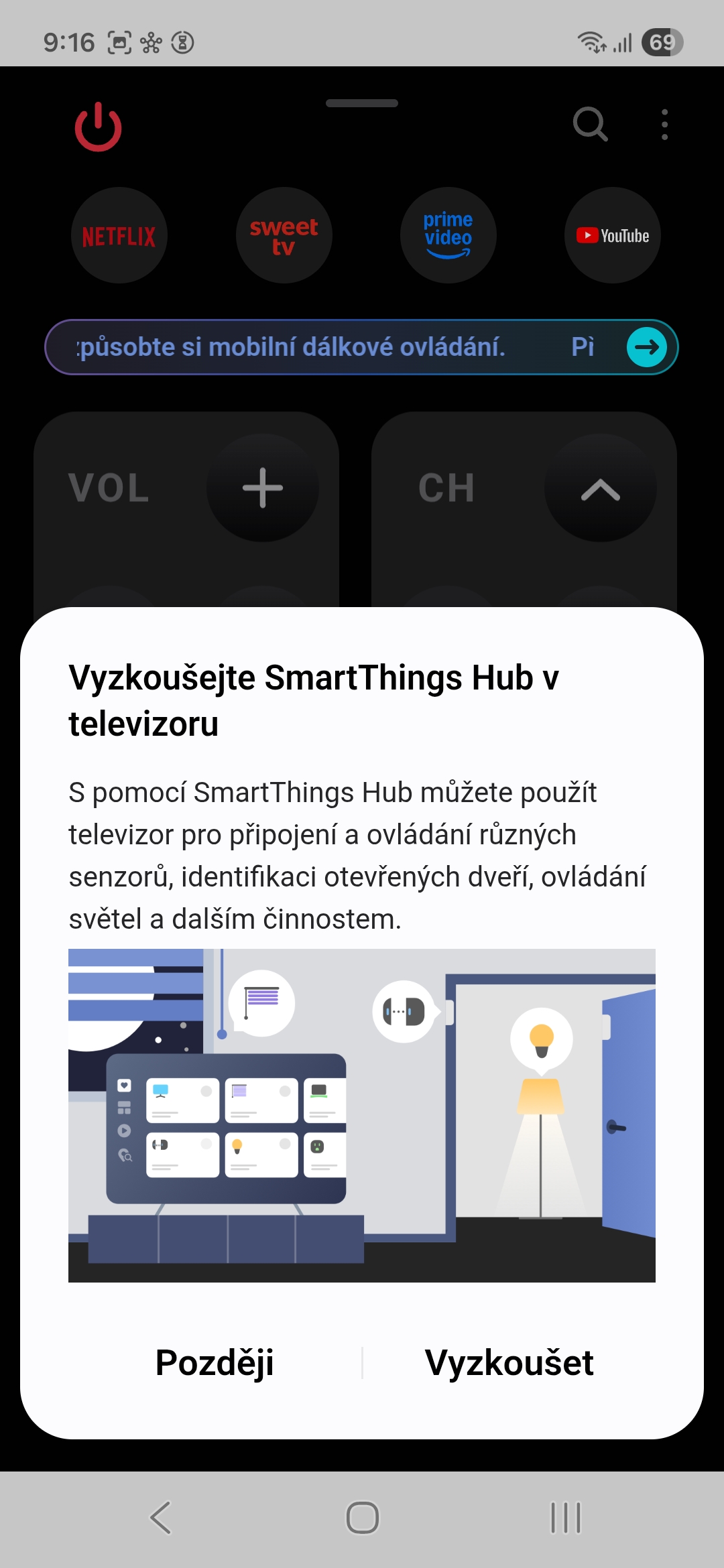
Task: Open recent apps from the navigation bar
Action: coord(565,1518)
